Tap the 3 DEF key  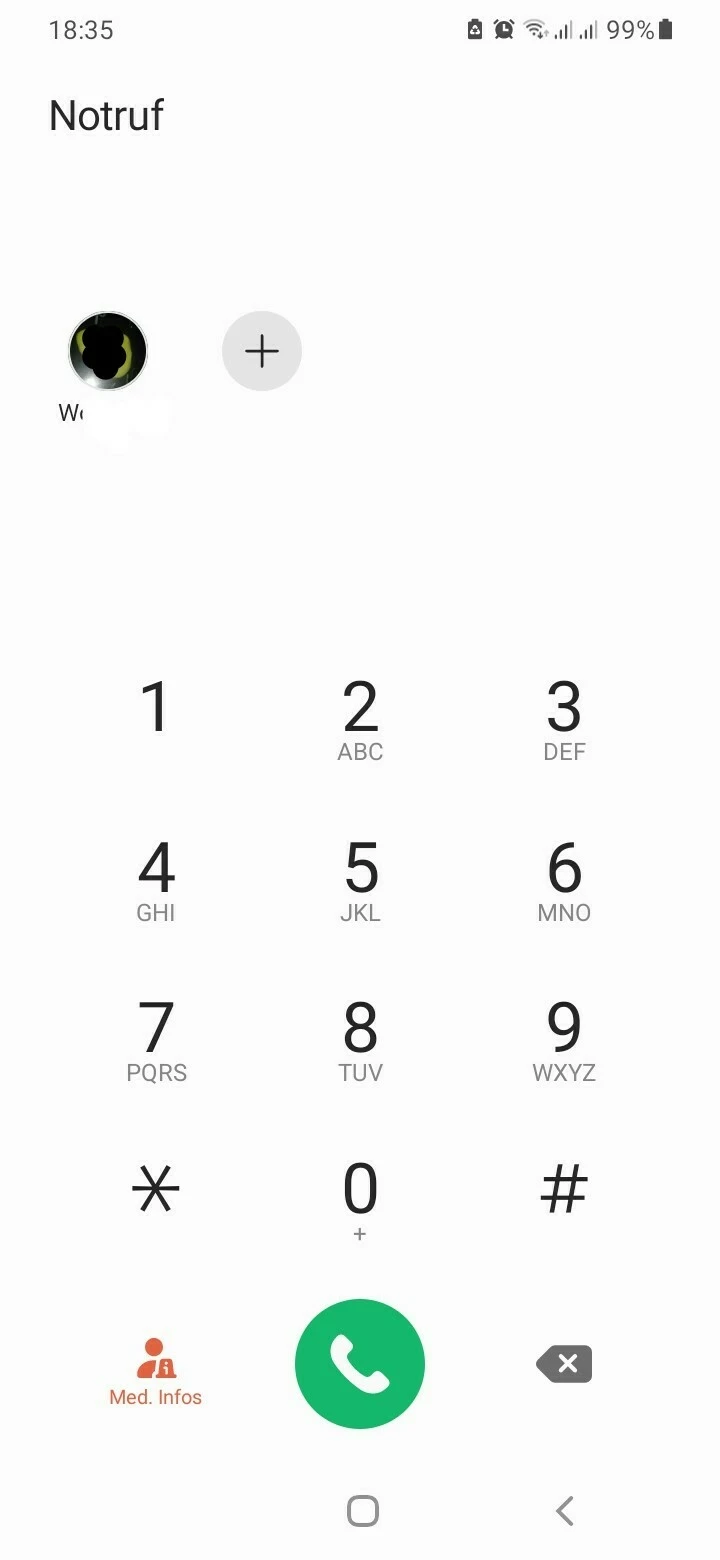coord(564,719)
